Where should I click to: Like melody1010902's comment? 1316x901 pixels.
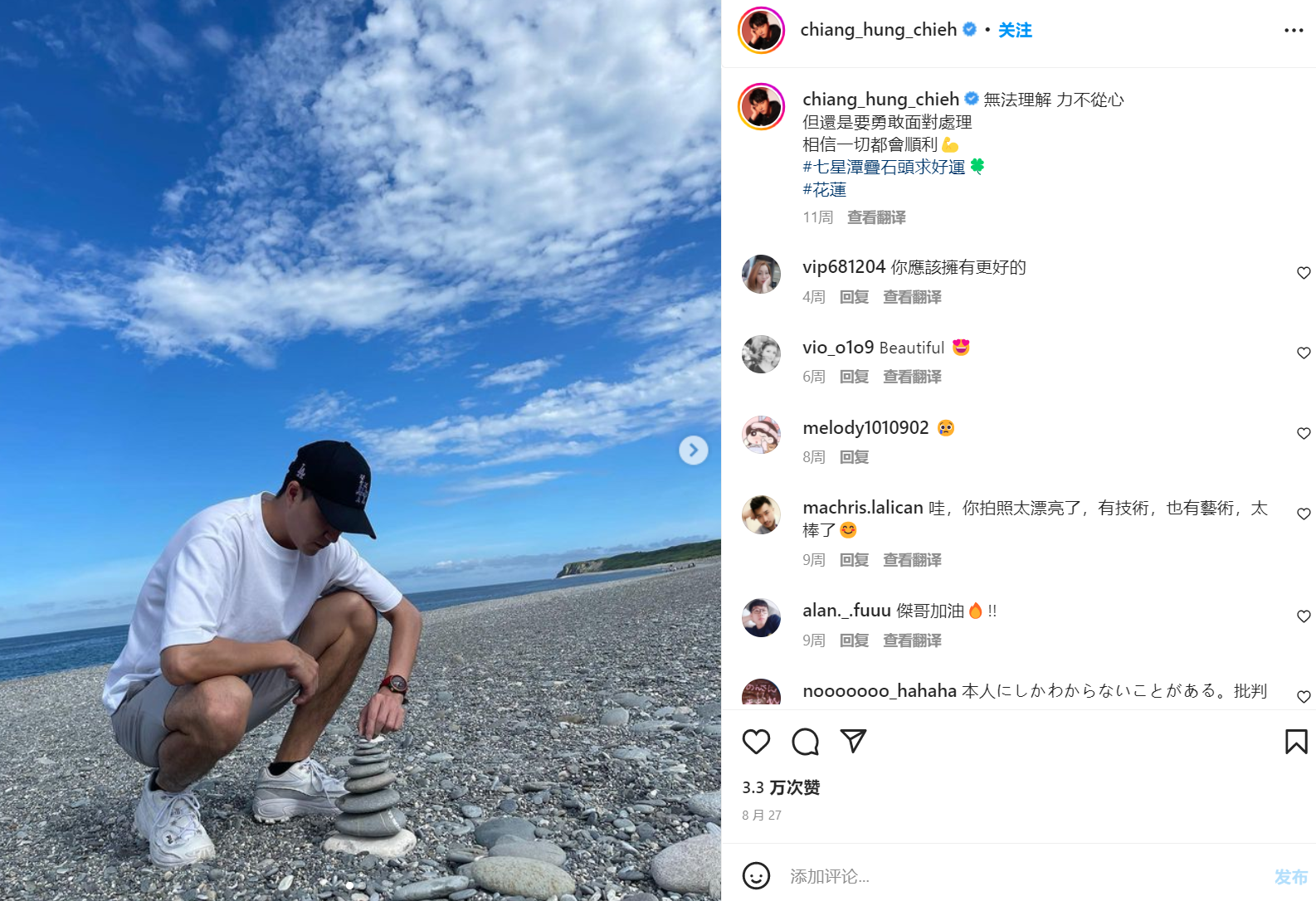[x=1304, y=433]
